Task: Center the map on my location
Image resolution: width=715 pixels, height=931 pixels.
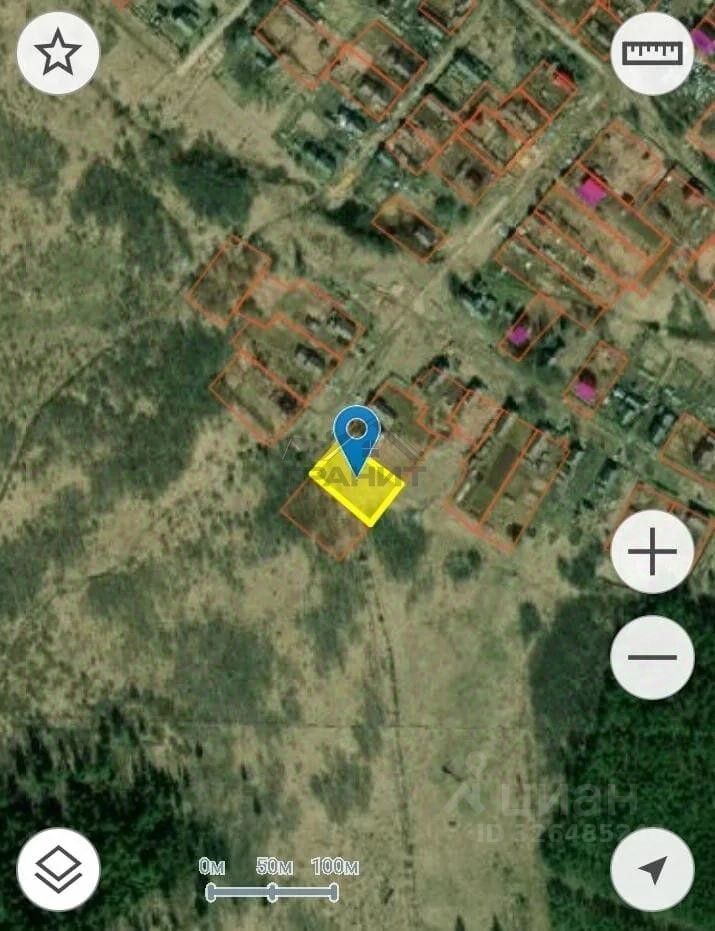Action: (652, 869)
